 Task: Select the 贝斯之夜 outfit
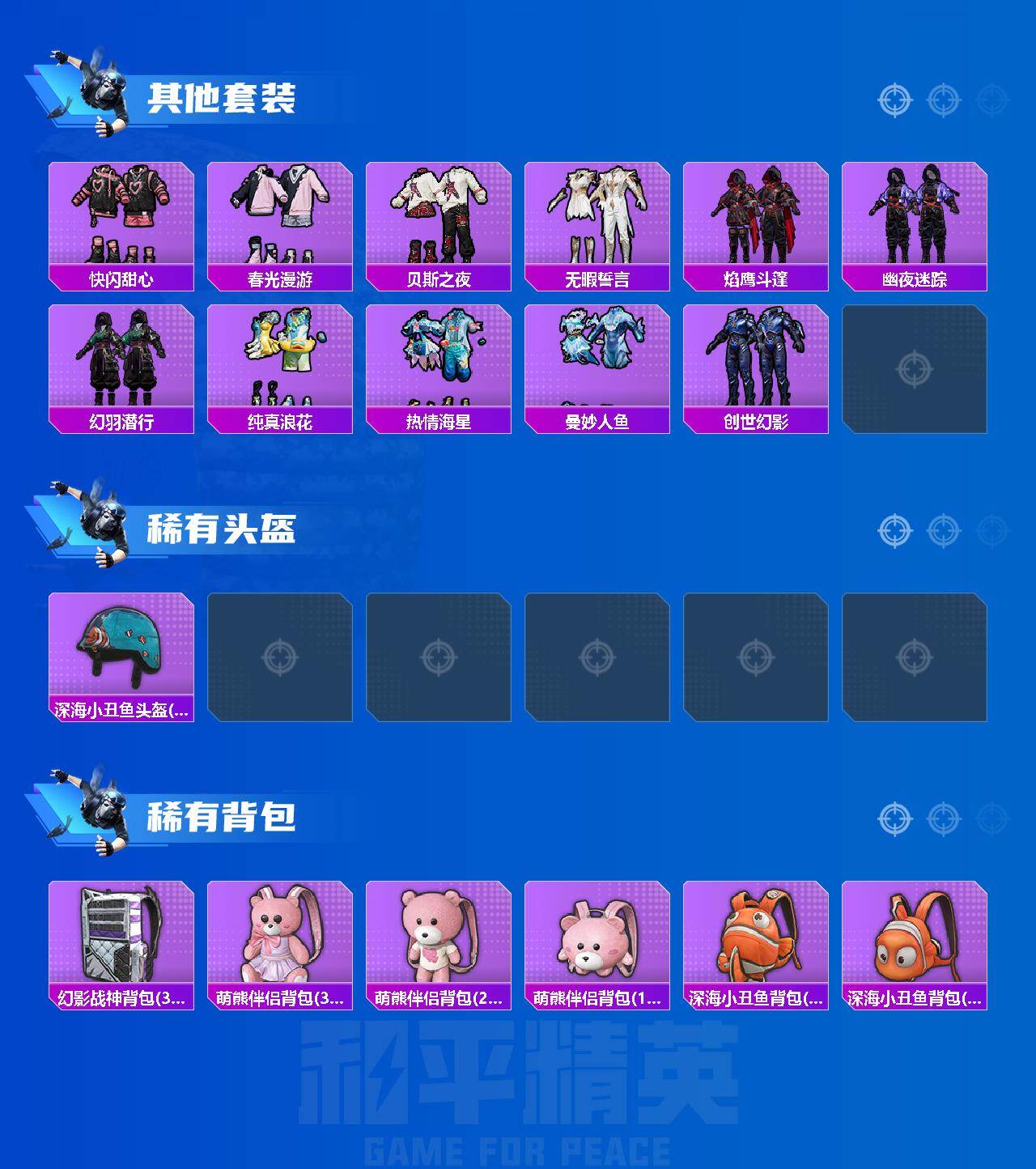point(438,219)
